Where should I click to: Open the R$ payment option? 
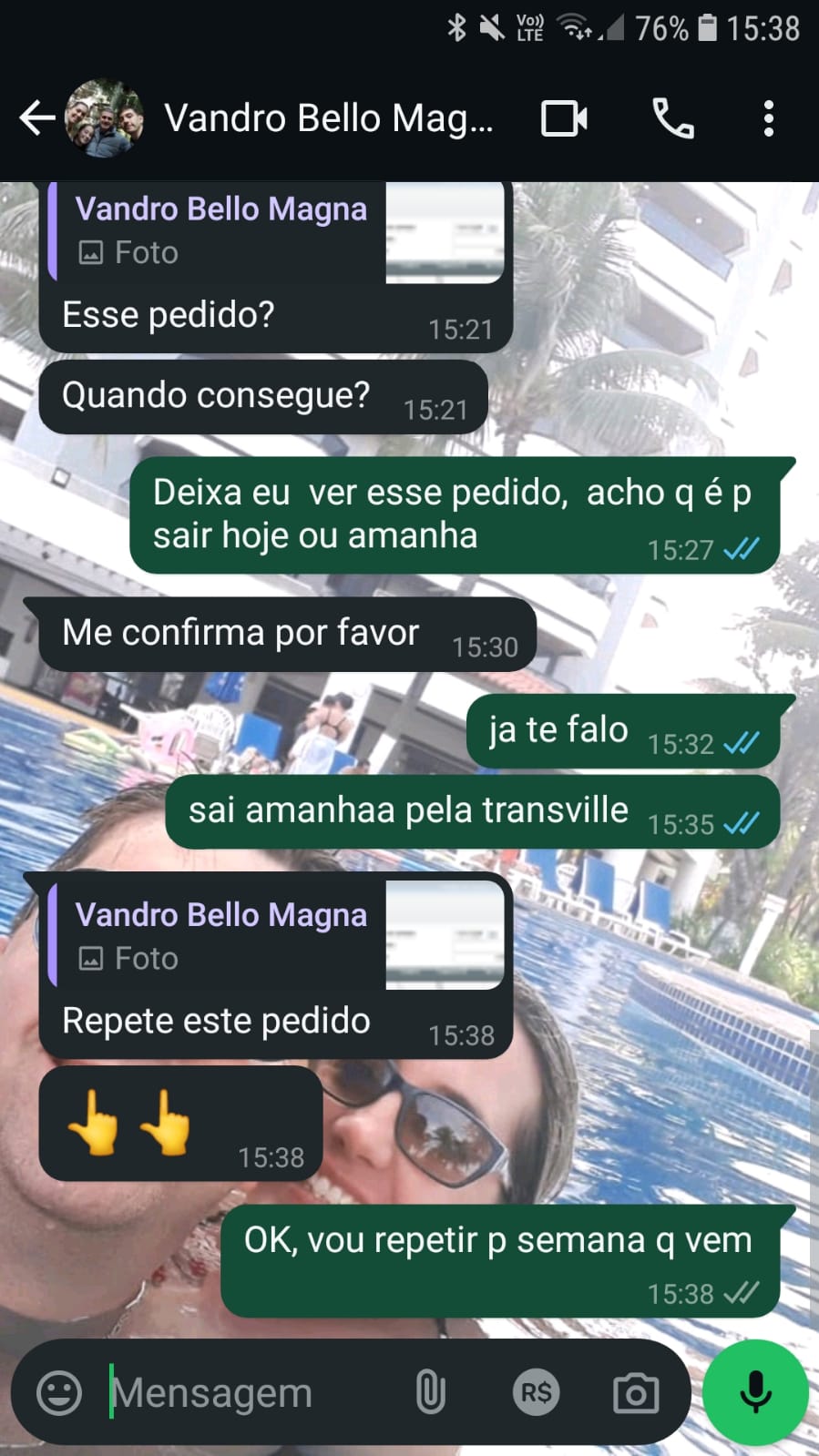[x=536, y=1392]
